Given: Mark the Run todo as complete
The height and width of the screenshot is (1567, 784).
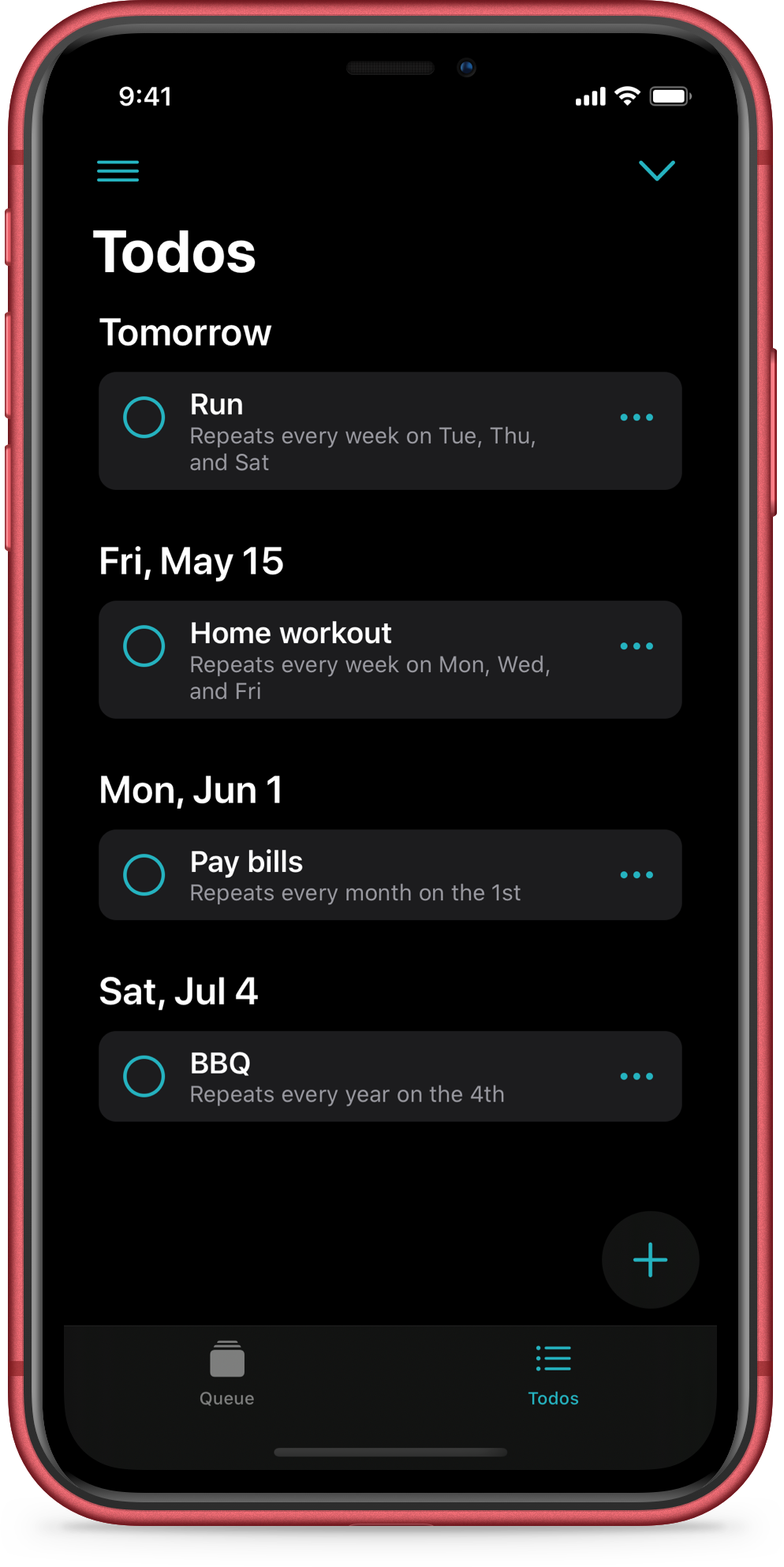Looking at the screenshot, I should point(144,417).
